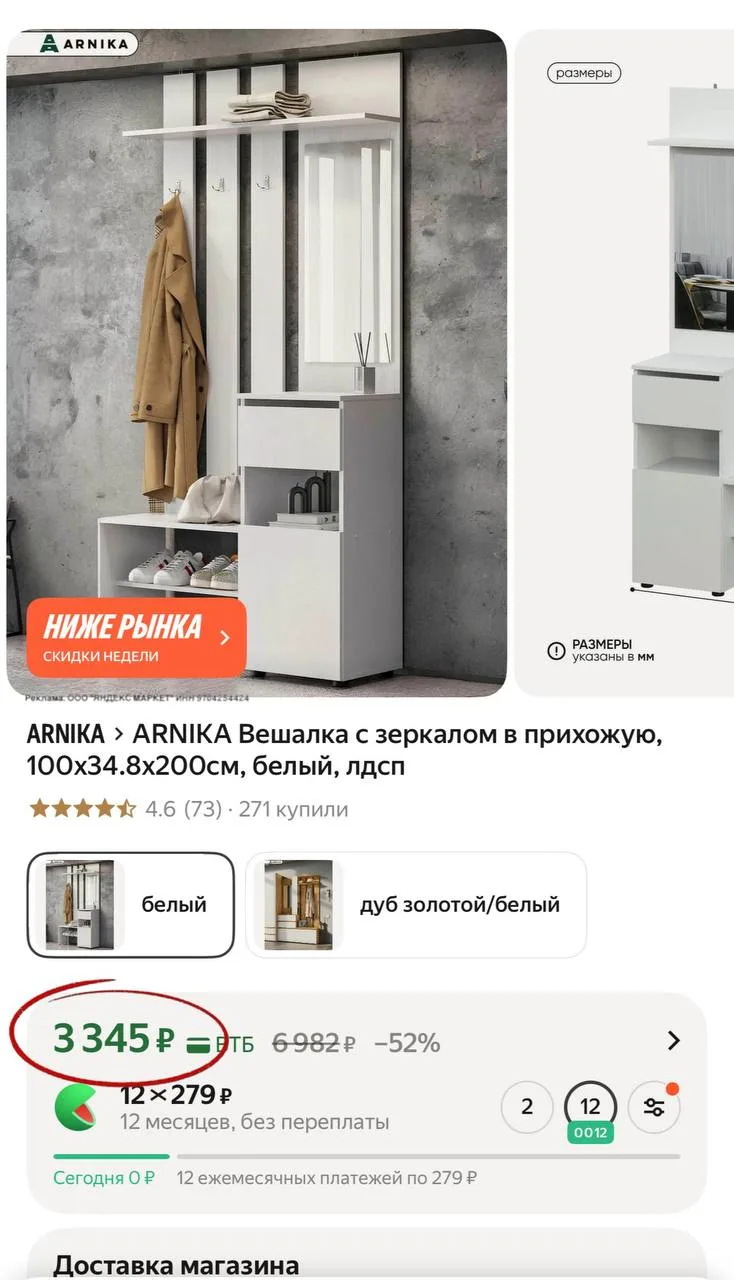Open the ARNIKA brand link

(x=65, y=734)
